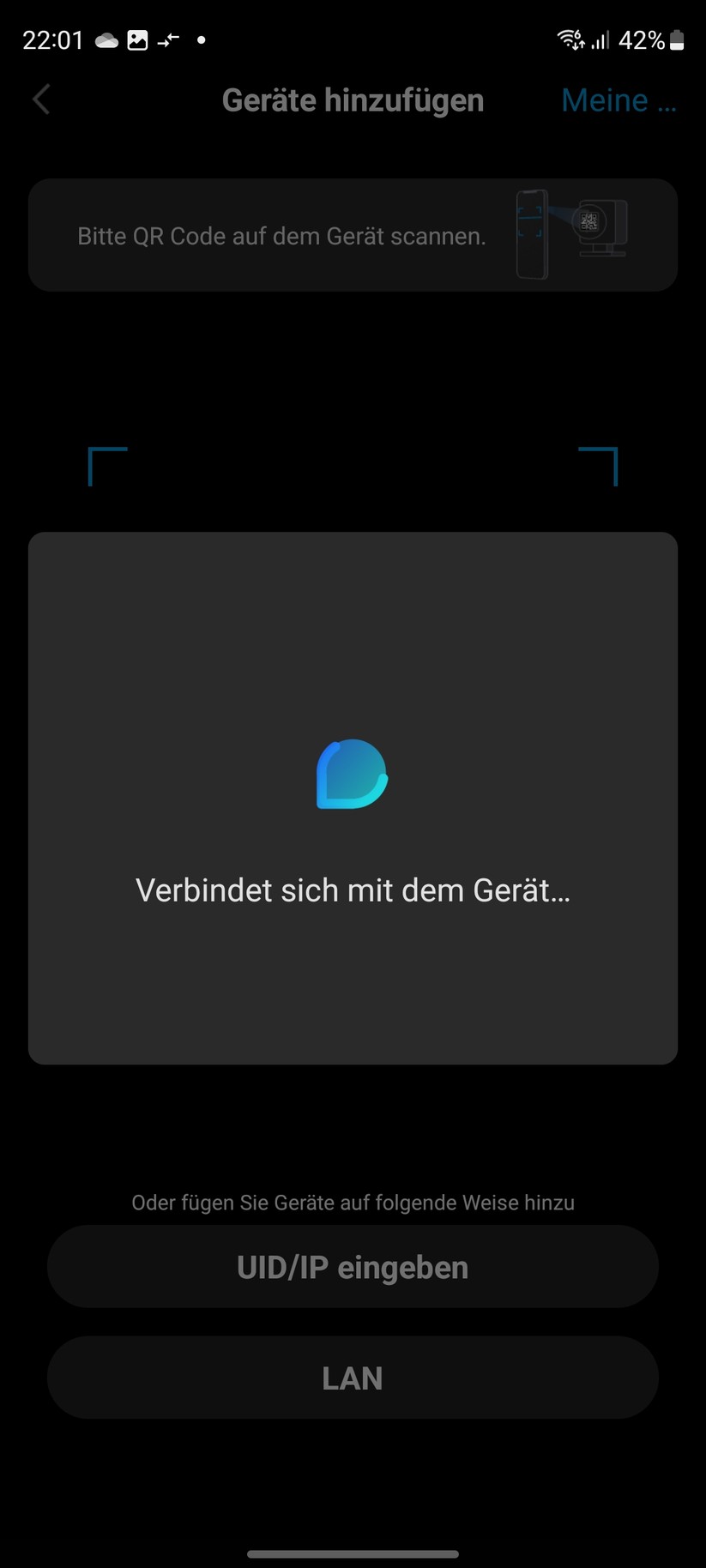This screenshot has width=706, height=1568.
Task: Select the QR scanner viewfinder frame
Action: 352,467
